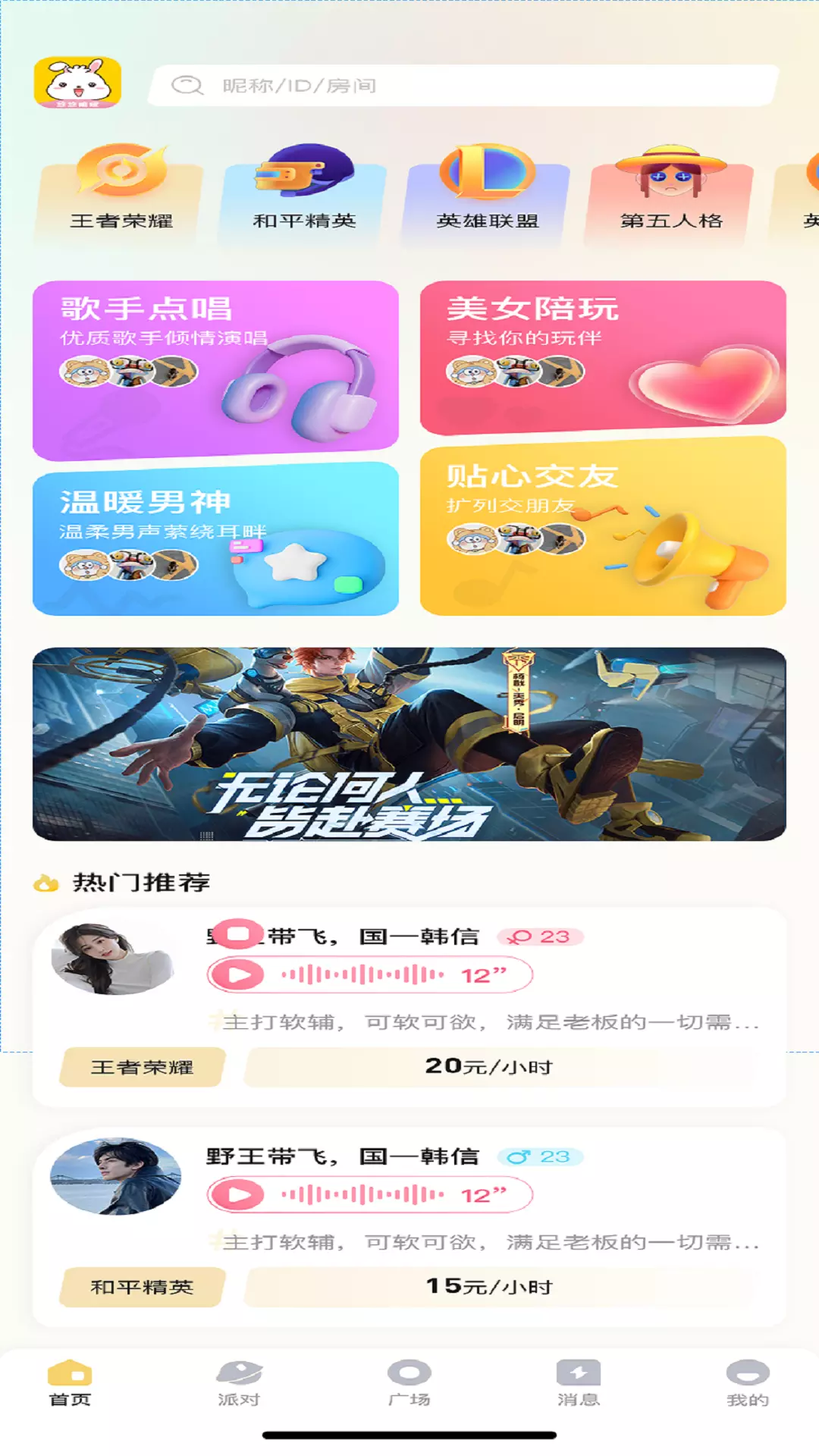Open the 贴心交友 card

[x=603, y=526]
